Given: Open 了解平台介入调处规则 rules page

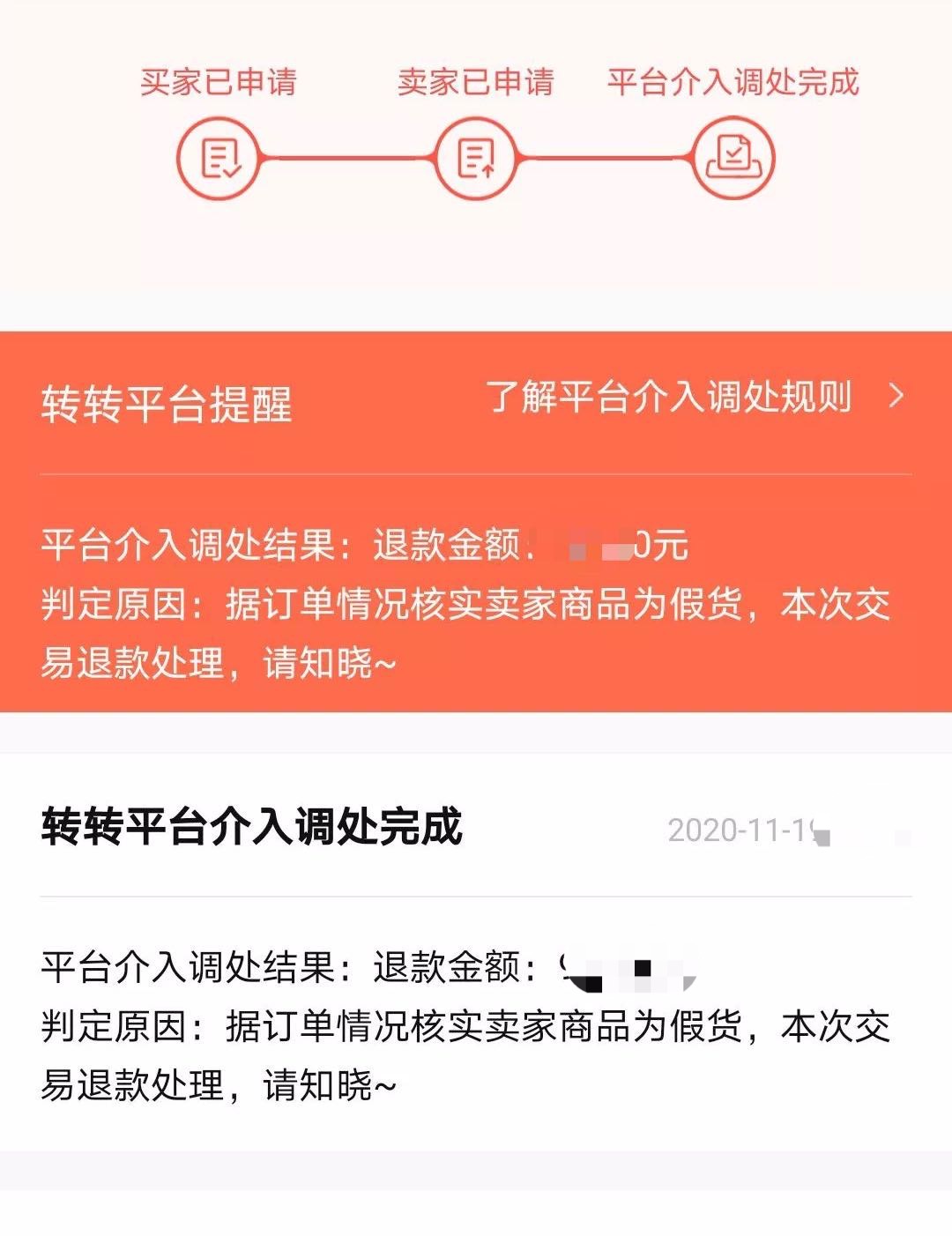Looking at the screenshot, I should [x=670, y=397].
